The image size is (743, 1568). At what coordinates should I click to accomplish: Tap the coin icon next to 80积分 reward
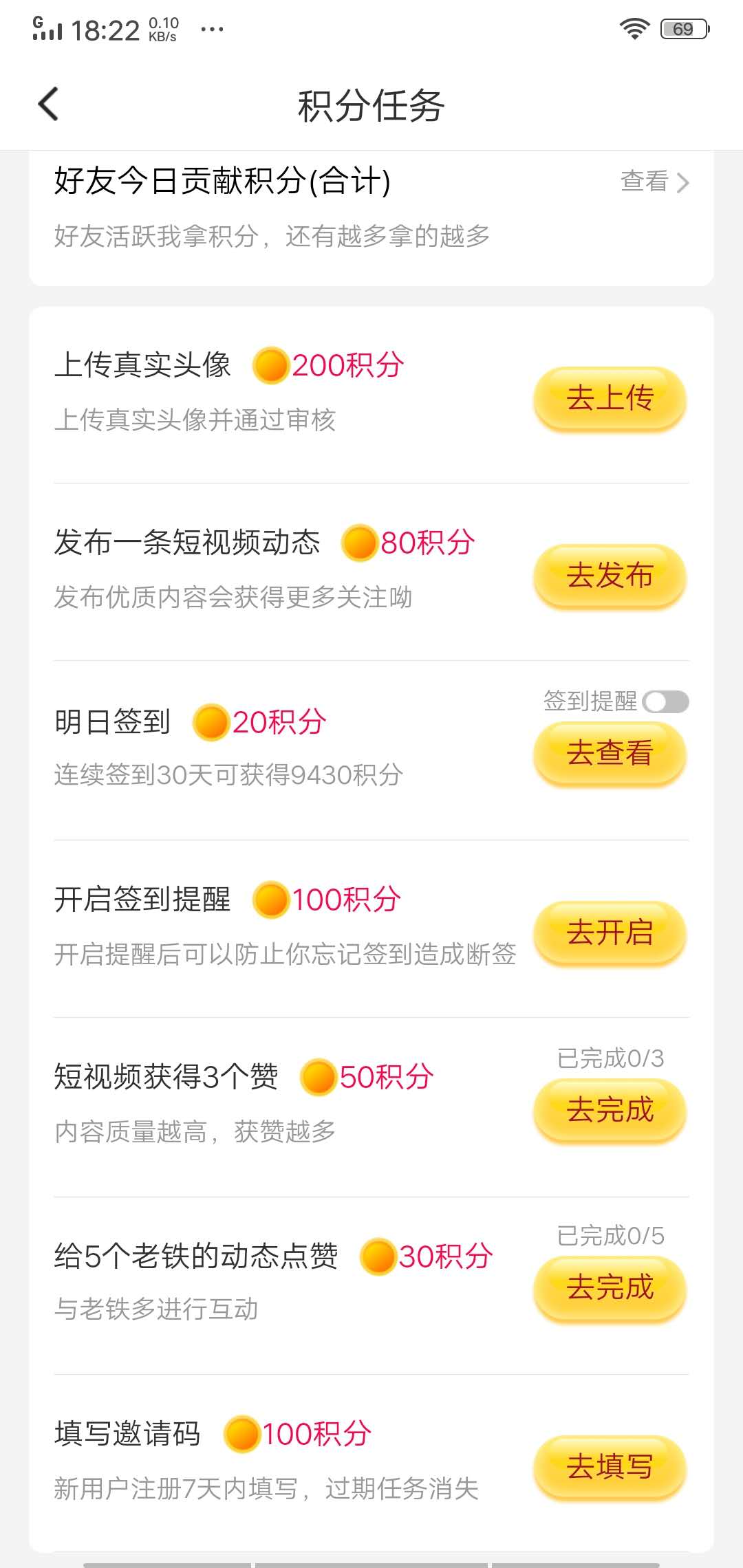tap(360, 543)
